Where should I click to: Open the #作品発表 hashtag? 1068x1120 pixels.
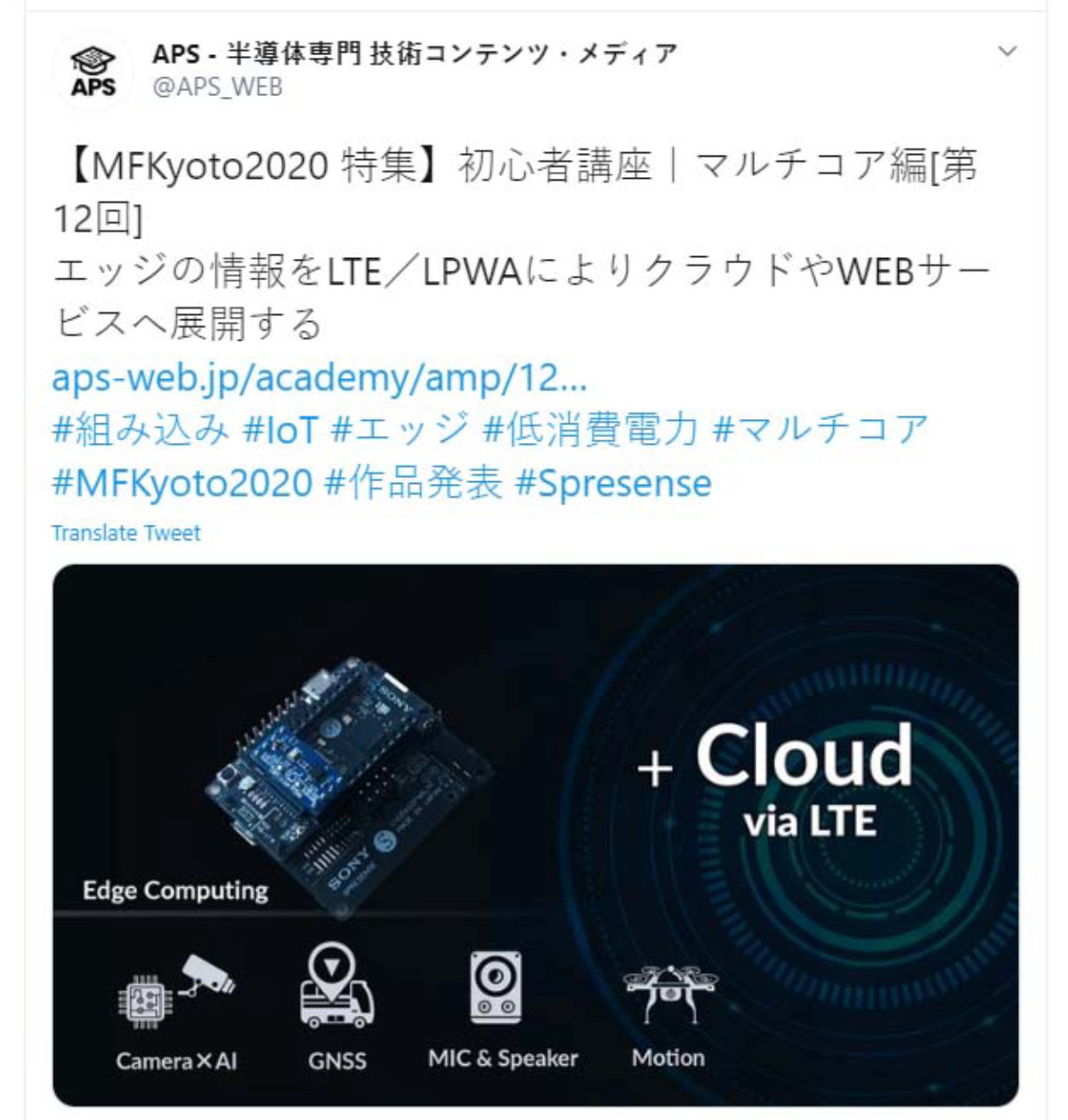[414, 483]
